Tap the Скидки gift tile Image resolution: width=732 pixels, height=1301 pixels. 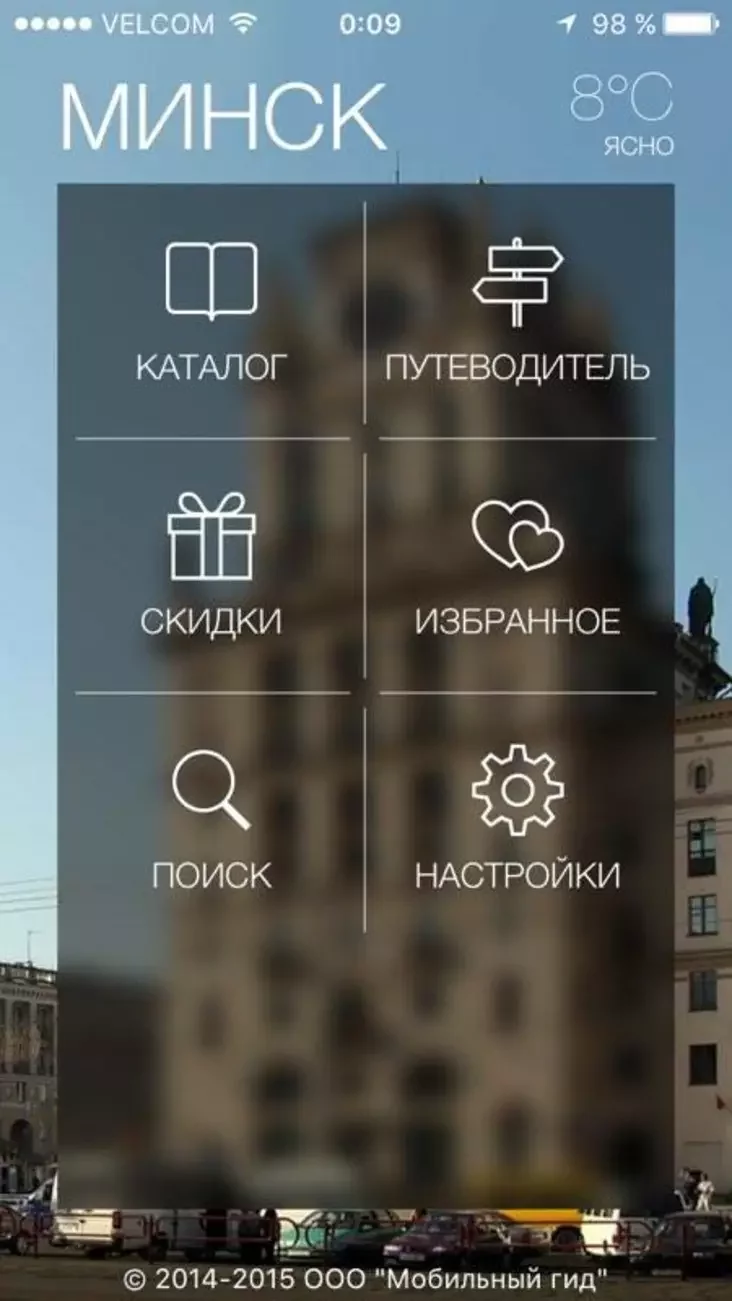pos(211,565)
